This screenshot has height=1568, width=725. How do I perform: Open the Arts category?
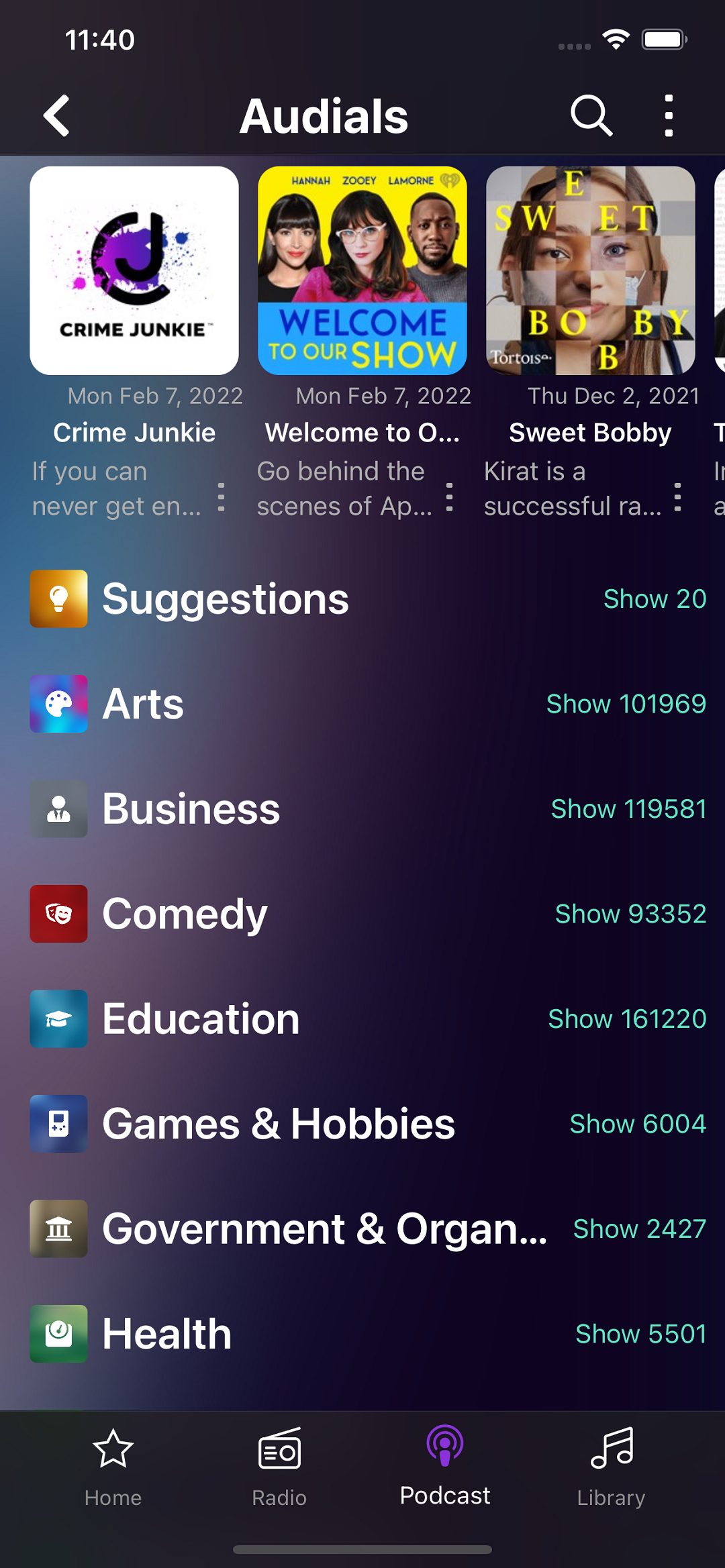142,704
